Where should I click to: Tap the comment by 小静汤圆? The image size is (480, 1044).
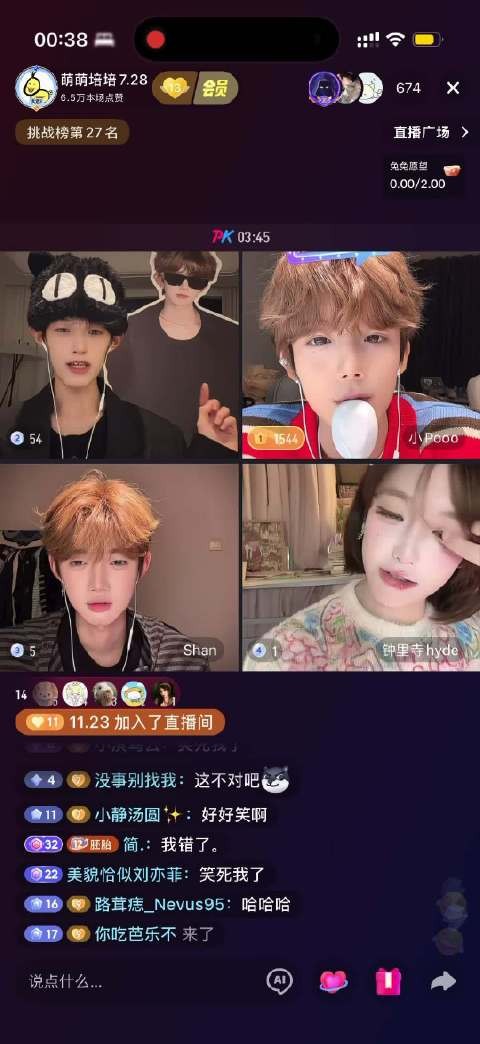148,814
